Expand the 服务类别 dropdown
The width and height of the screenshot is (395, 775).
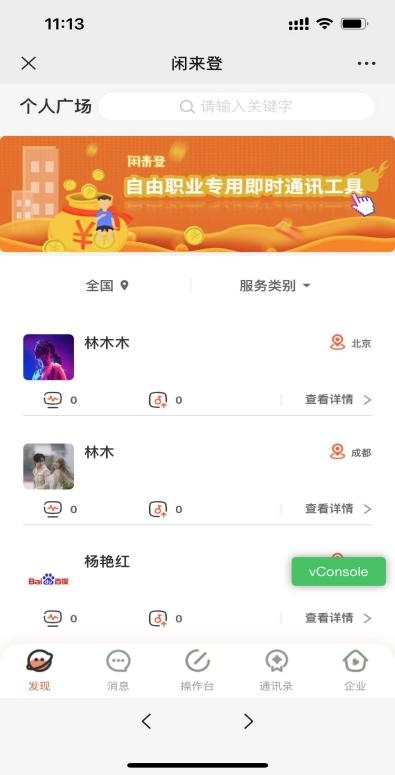coord(275,285)
